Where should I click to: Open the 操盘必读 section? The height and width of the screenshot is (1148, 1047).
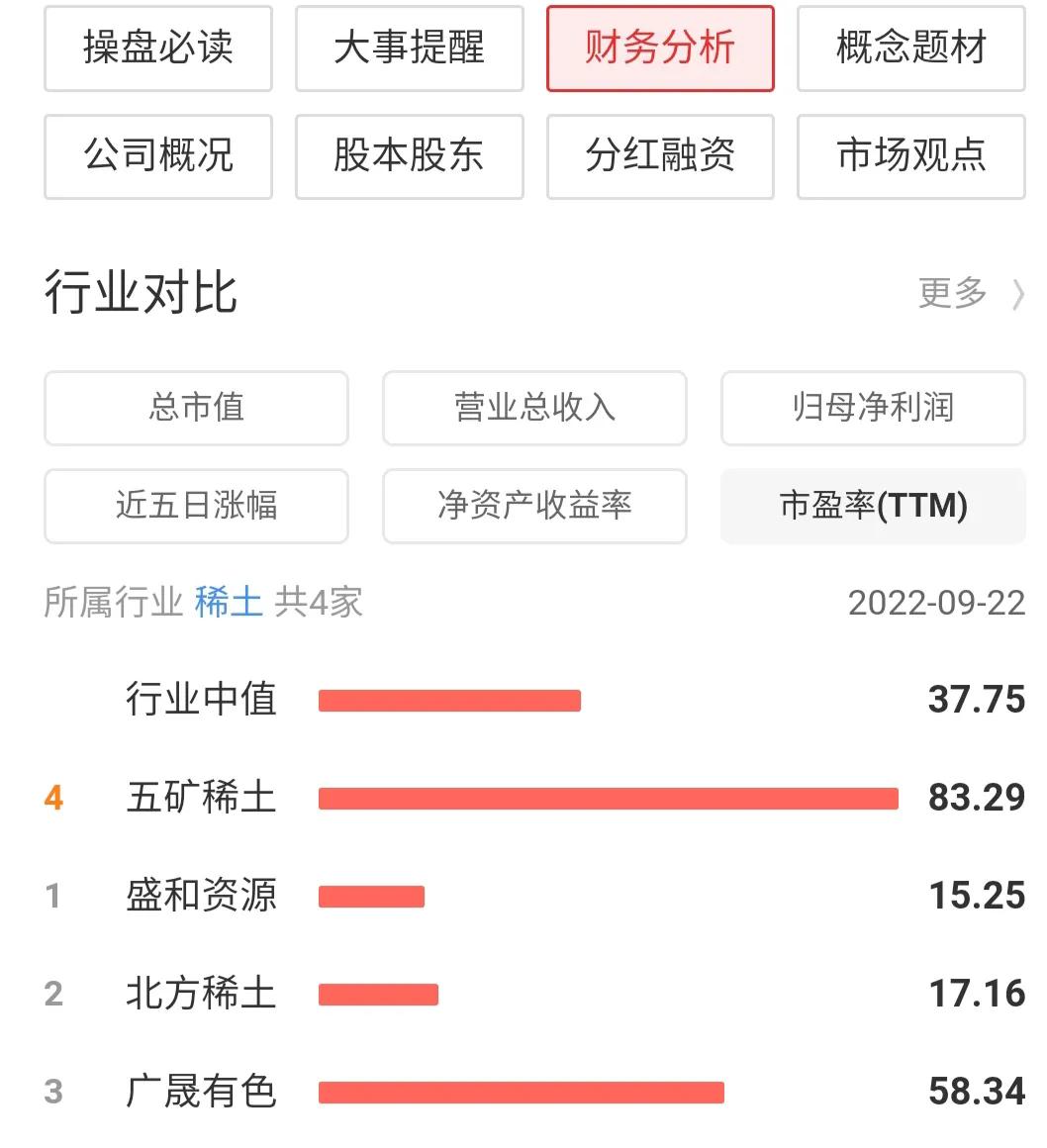pyautogui.click(x=157, y=48)
